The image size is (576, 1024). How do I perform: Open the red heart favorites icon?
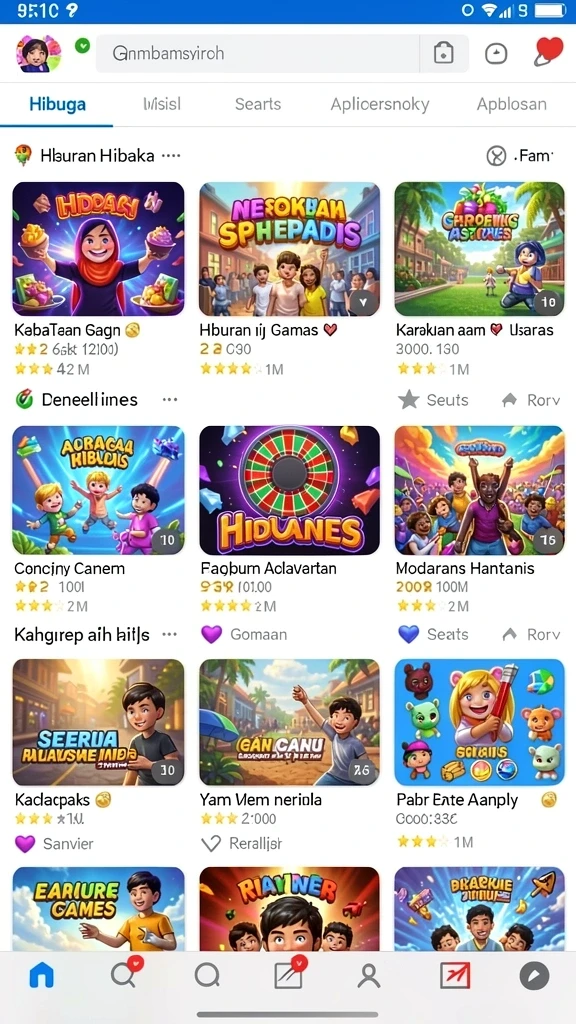coord(549,52)
